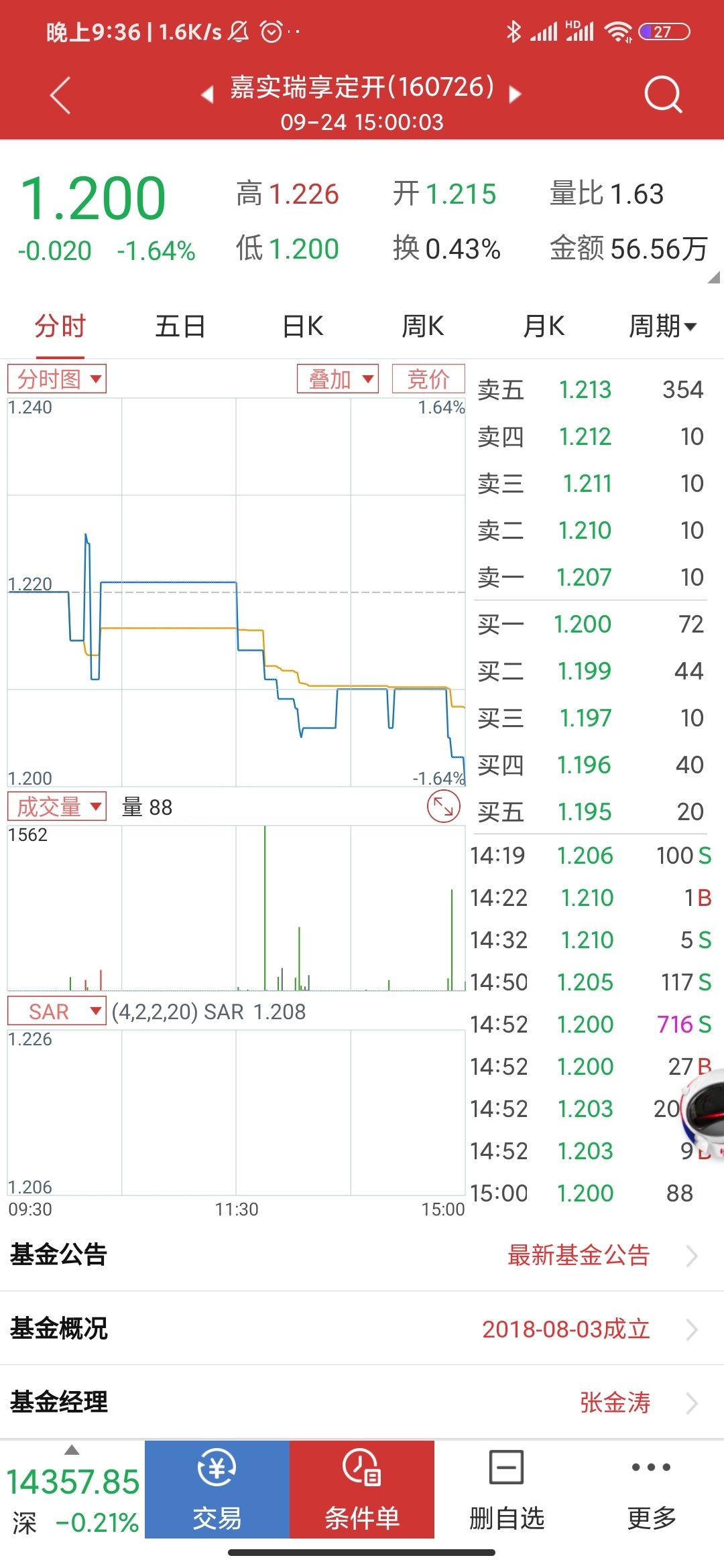Tap the 条件单 conditional order button

362,1490
